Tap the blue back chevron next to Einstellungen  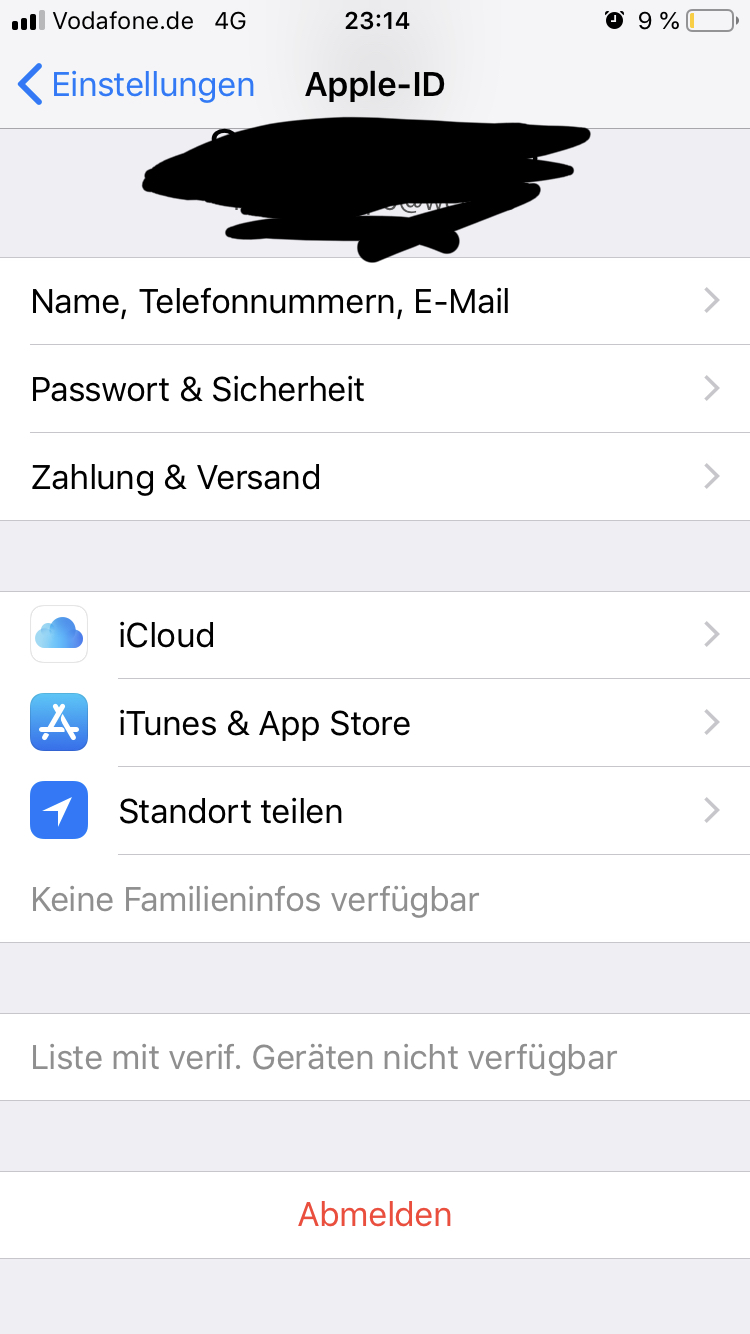[x=29, y=85]
